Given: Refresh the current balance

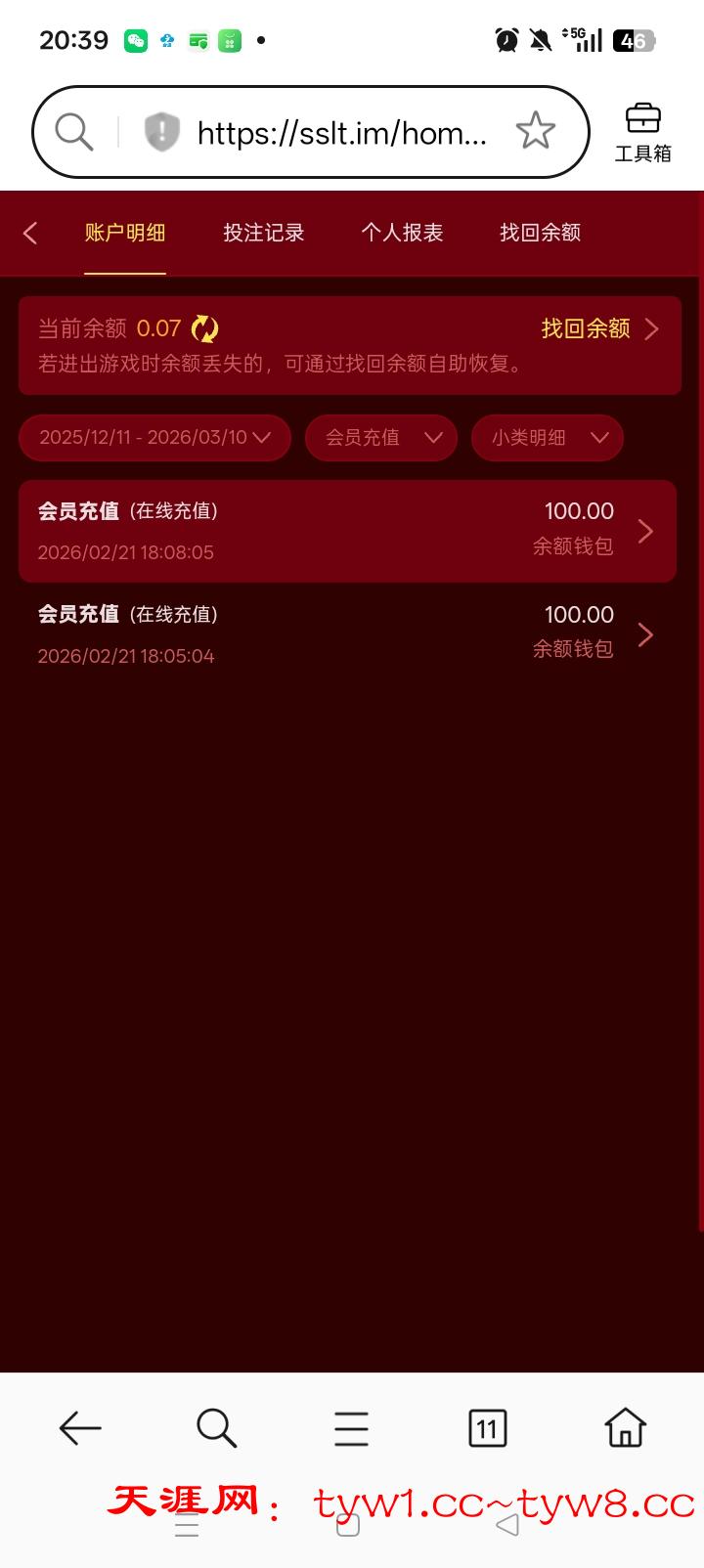Looking at the screenshot, I should click(204, 328).
